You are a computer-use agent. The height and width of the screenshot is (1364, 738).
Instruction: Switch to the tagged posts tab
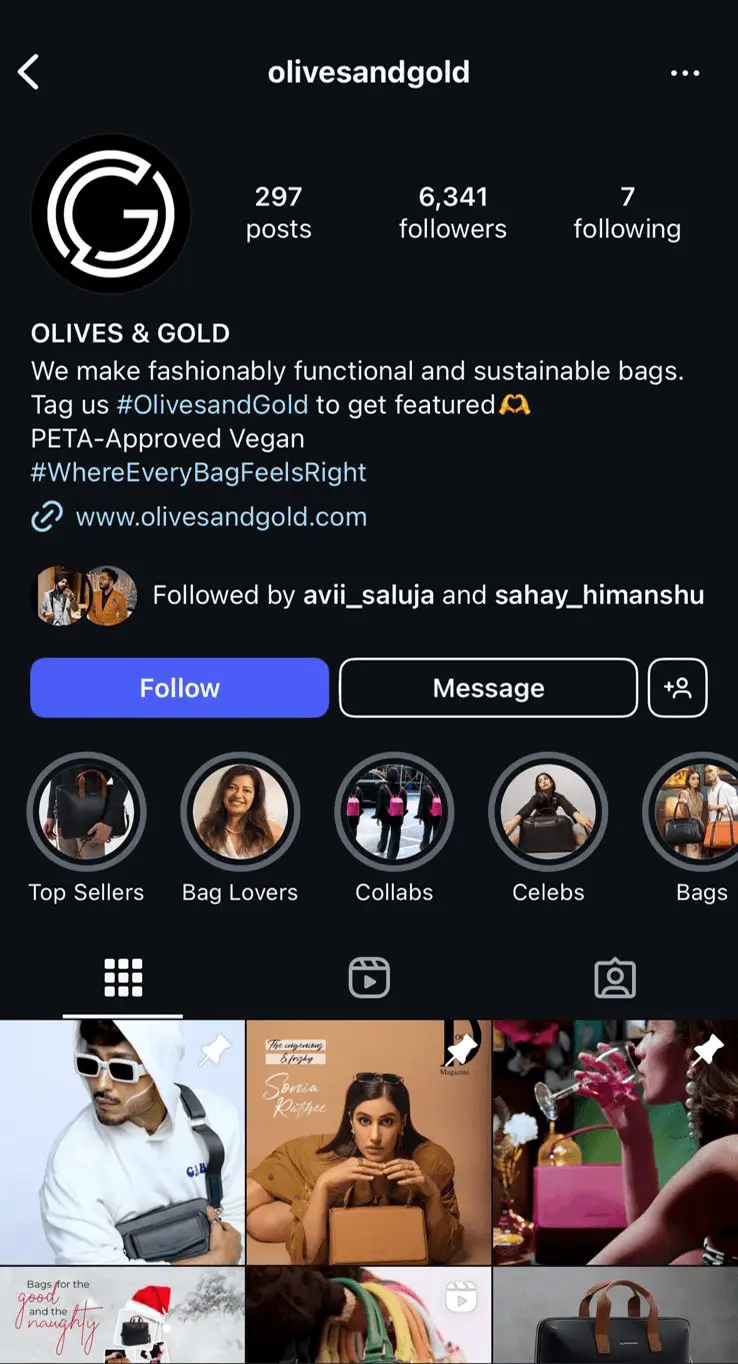tap(615, 977)
